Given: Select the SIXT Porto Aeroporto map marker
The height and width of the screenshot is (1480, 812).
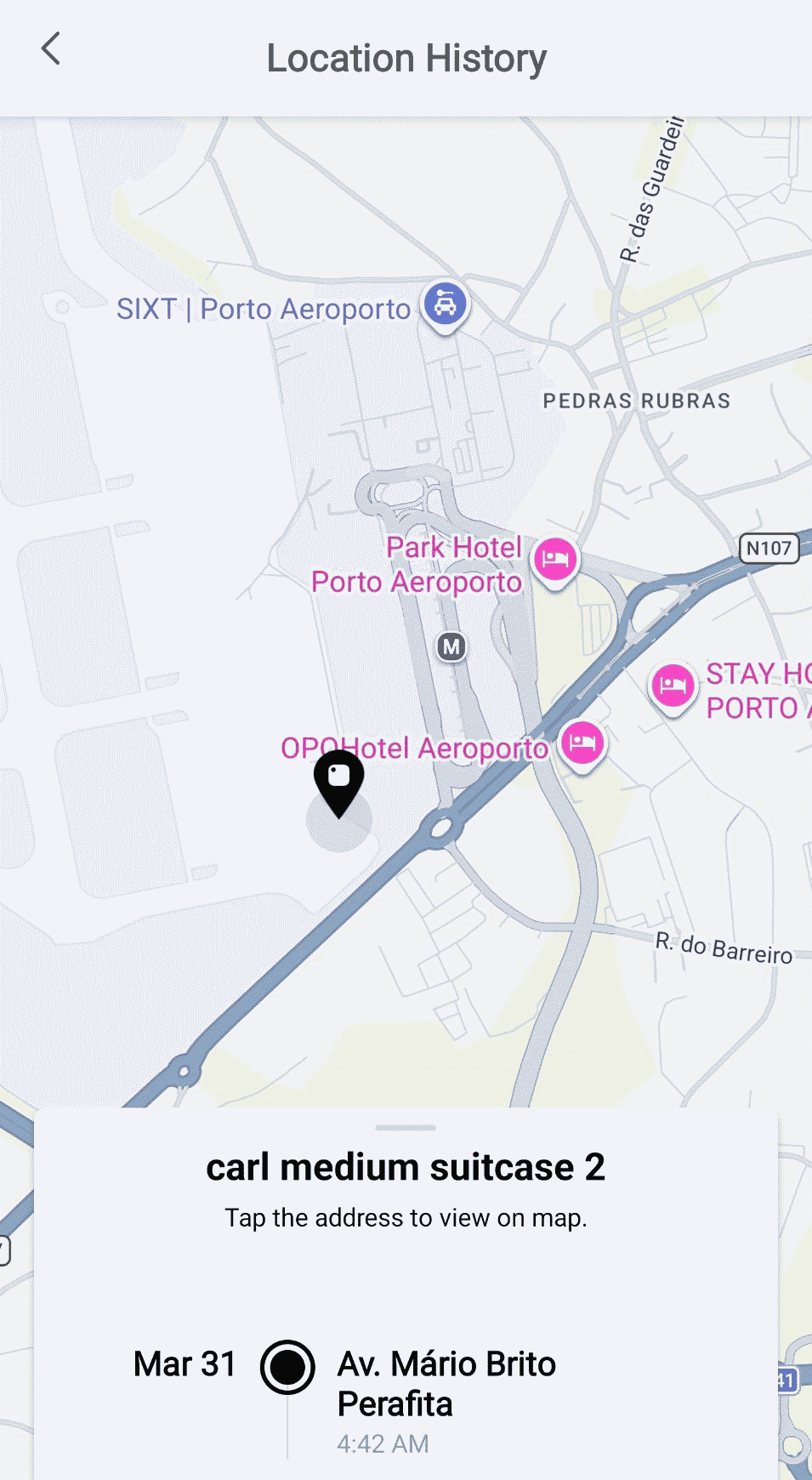Looking at the screenshot, I should tap(446, 305).
